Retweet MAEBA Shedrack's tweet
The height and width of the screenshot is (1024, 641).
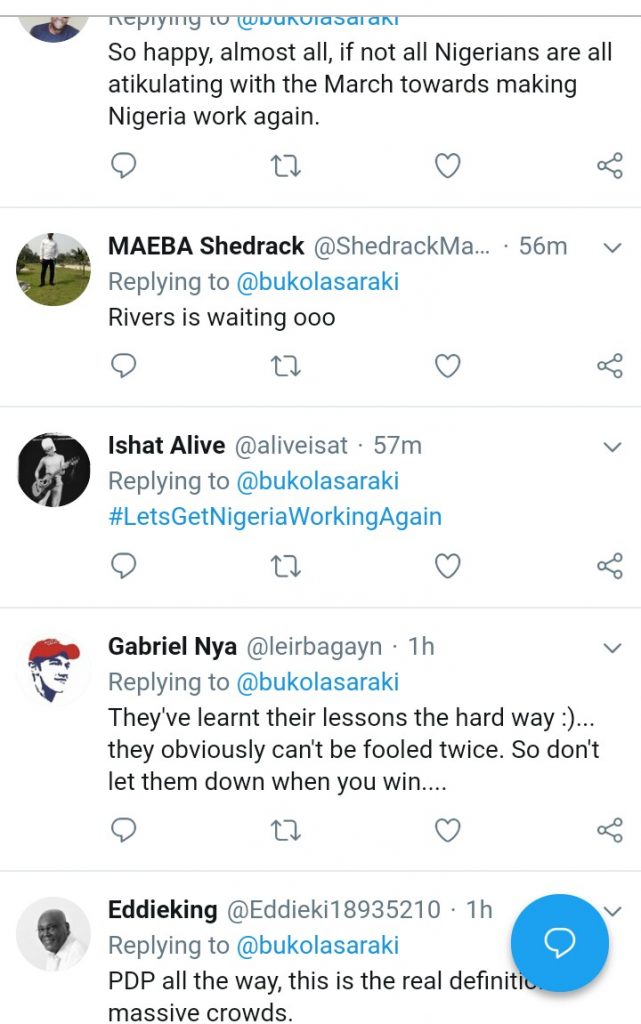[x=286, y=366]
